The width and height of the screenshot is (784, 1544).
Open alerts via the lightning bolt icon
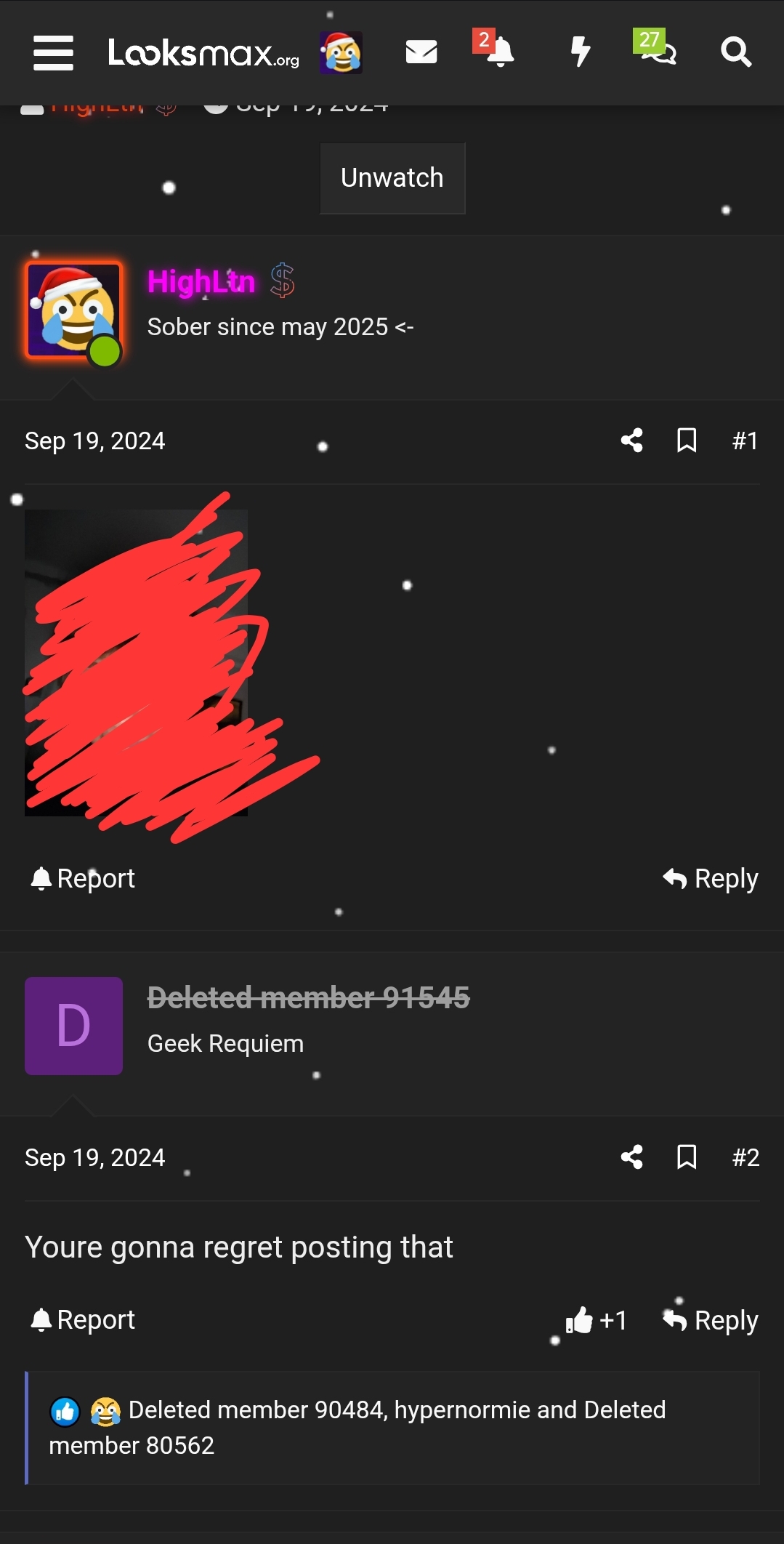pyautogui.click(x=579, y=52)
